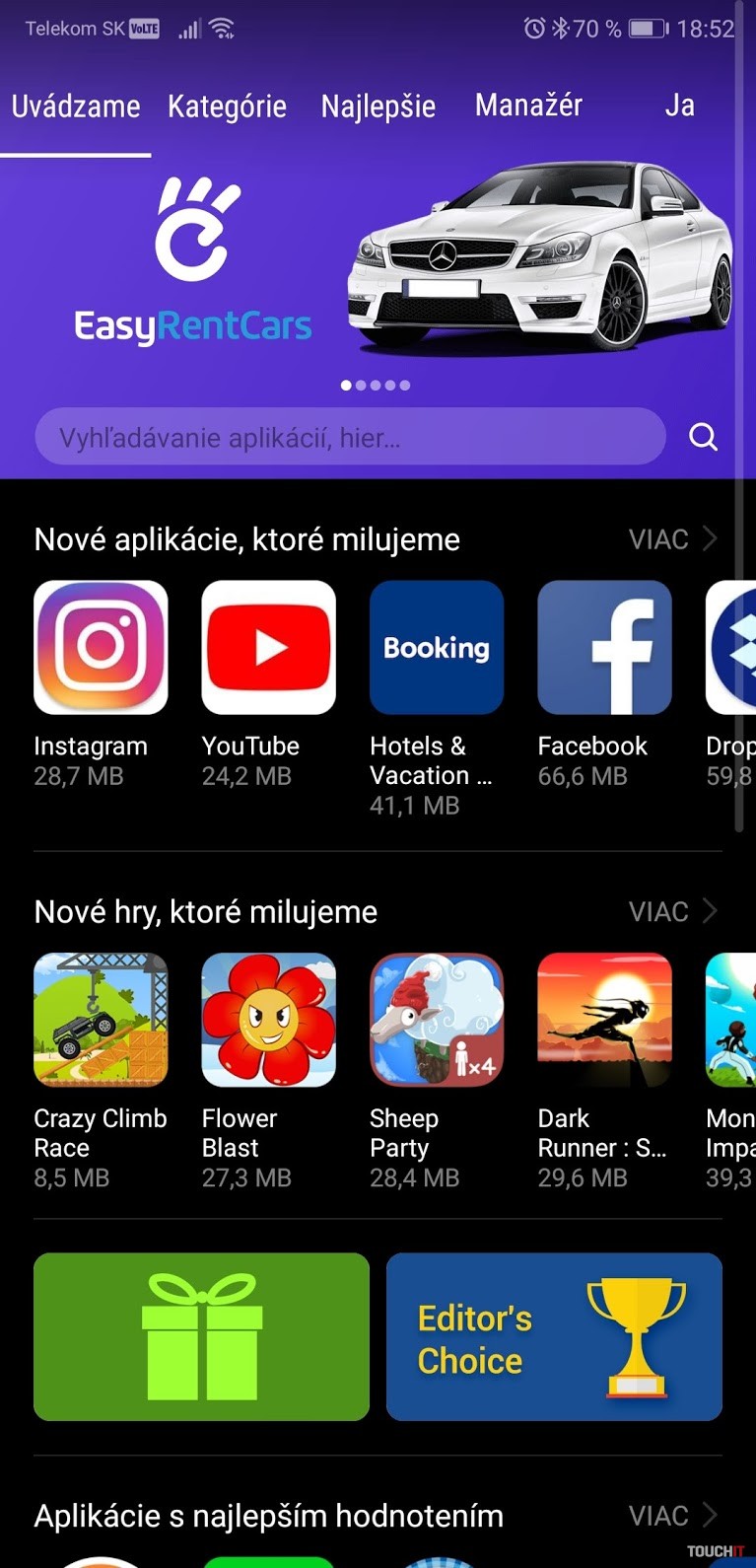Image resolution: width=756 pixels, height=1568 pixels.
Task: Open the Instagram app page
Action: [101, 648]
